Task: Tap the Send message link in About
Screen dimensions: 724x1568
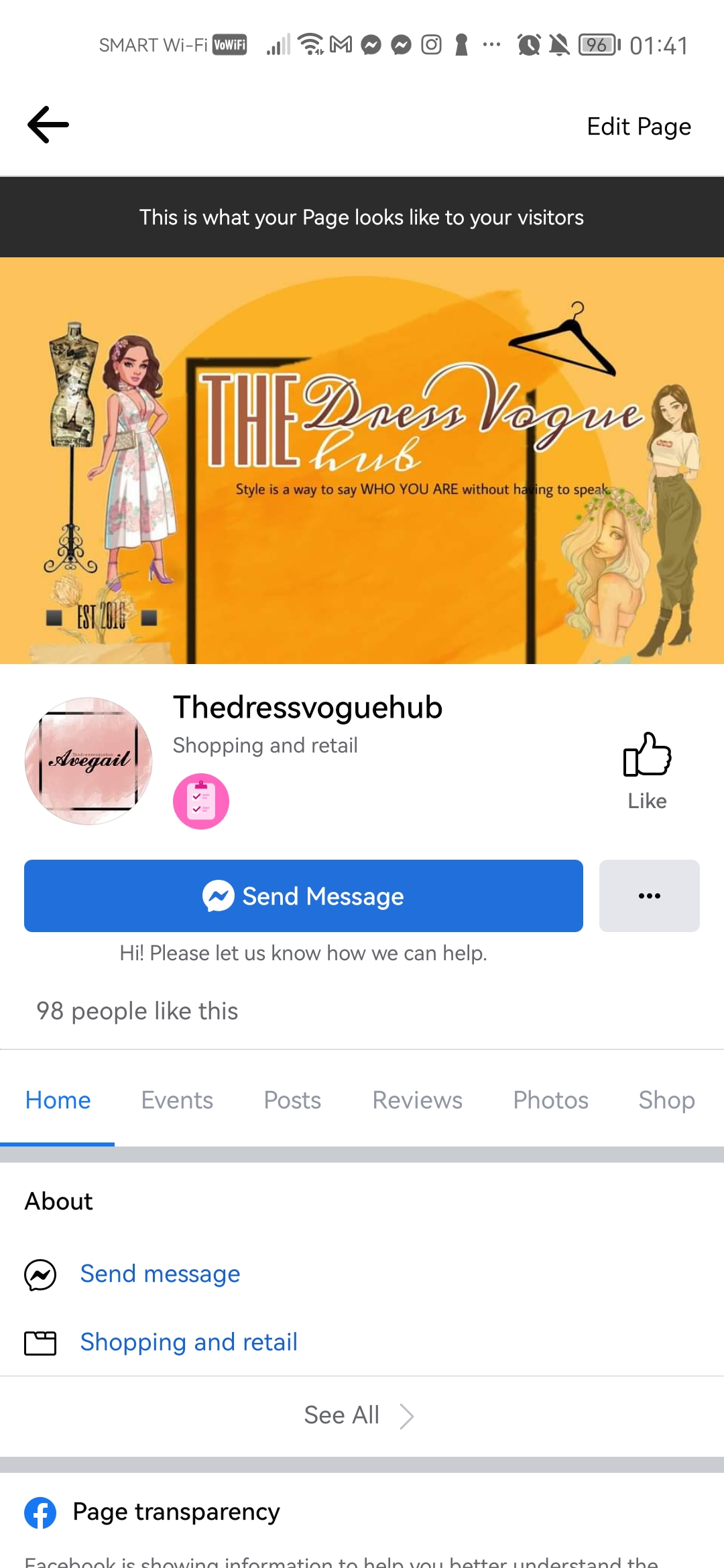Action: [160, 1274]
